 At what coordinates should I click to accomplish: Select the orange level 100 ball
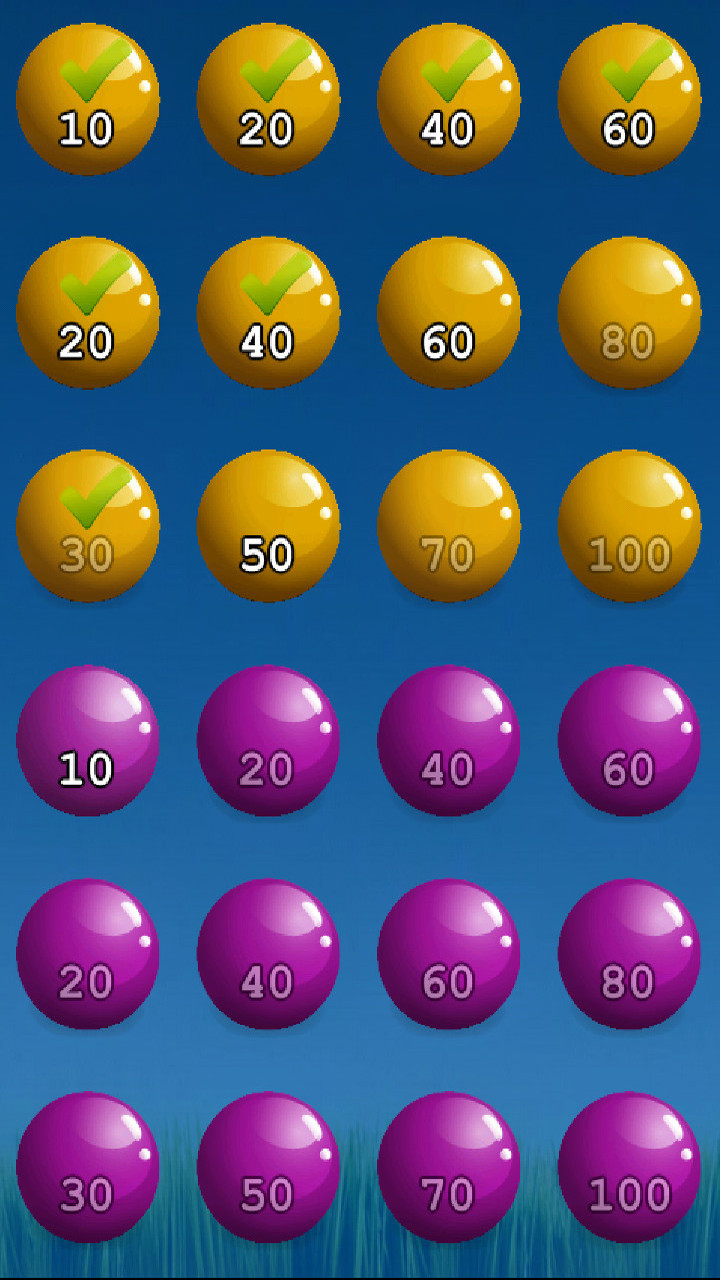pyautogui.click(x=629, y=525)
